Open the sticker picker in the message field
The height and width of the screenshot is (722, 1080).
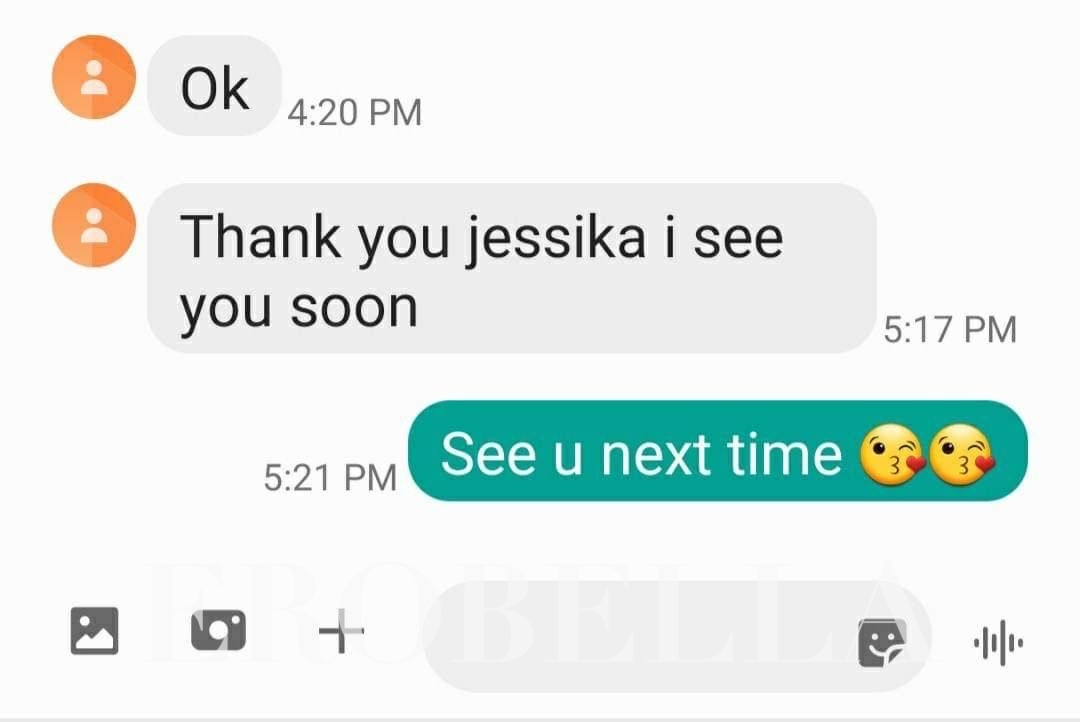pyautogui.click(x=883, y=642)
